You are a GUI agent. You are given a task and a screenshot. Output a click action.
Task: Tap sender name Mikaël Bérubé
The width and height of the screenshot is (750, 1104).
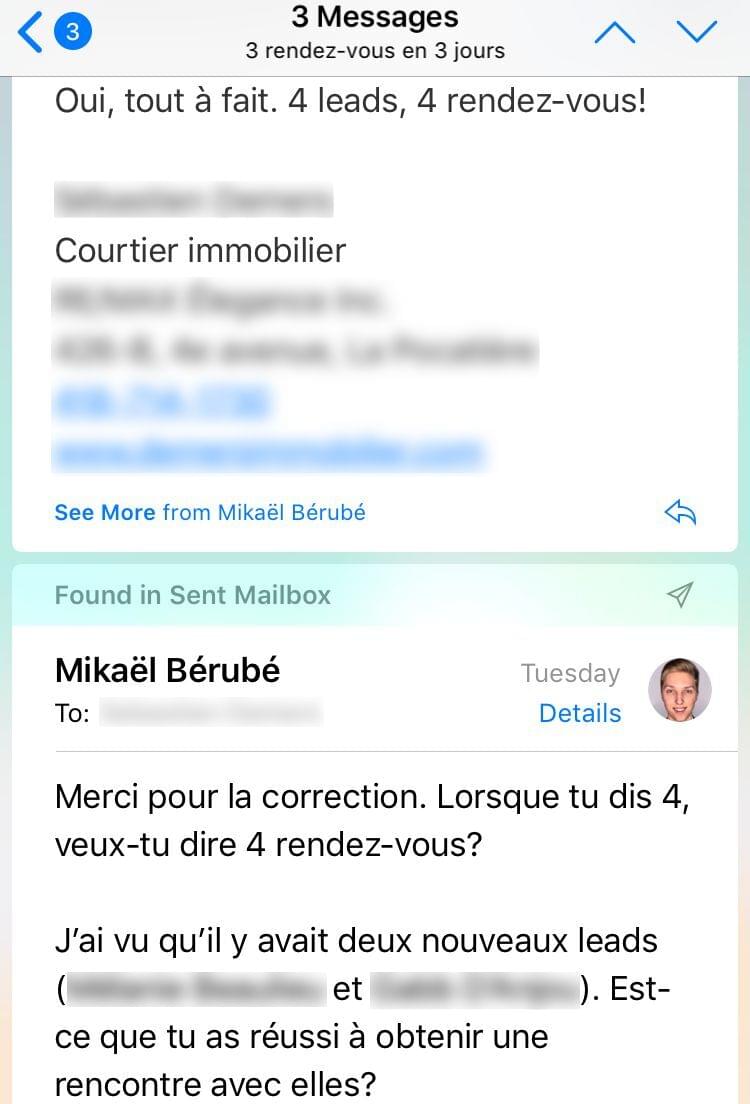(x=167, y=670)
